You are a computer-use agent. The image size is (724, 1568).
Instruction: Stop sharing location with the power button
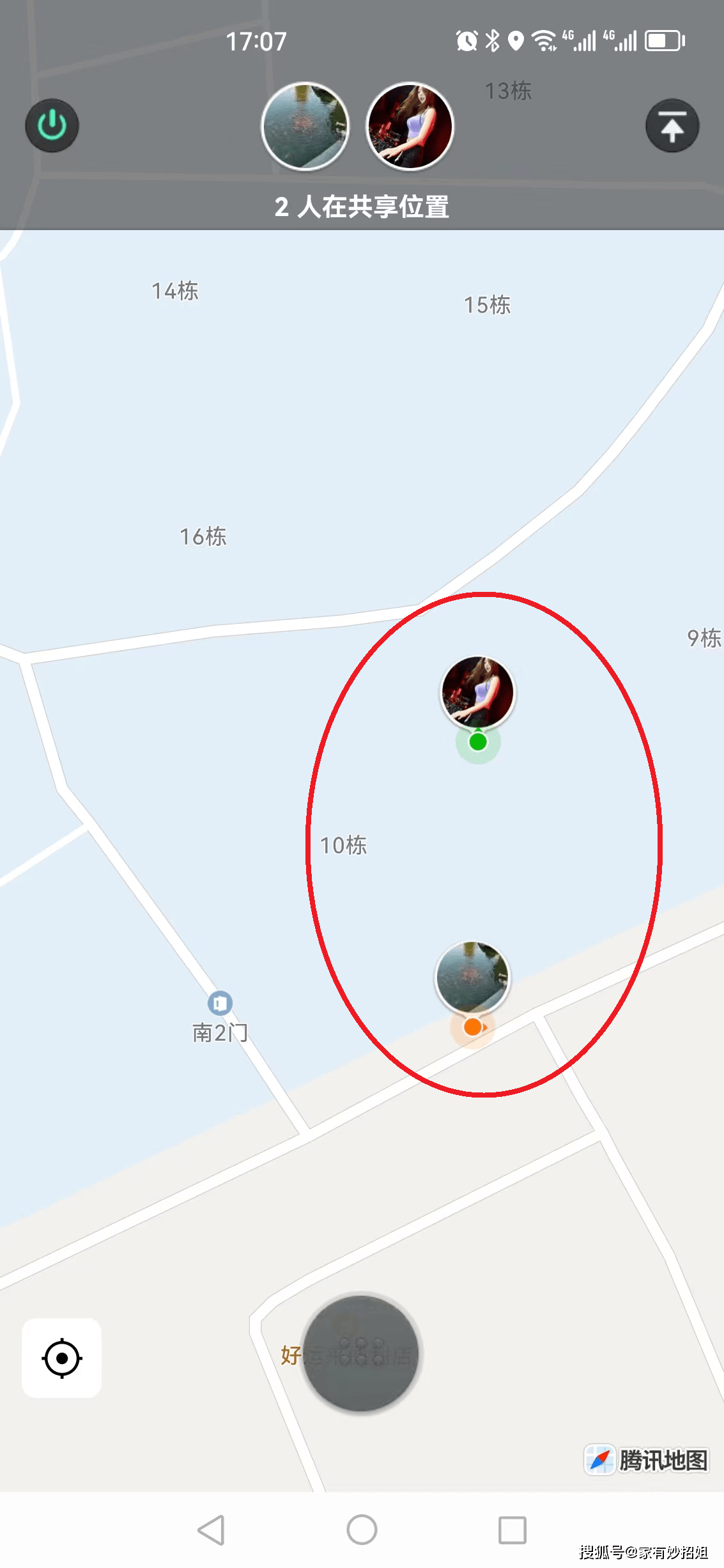[x=52, y=125]
